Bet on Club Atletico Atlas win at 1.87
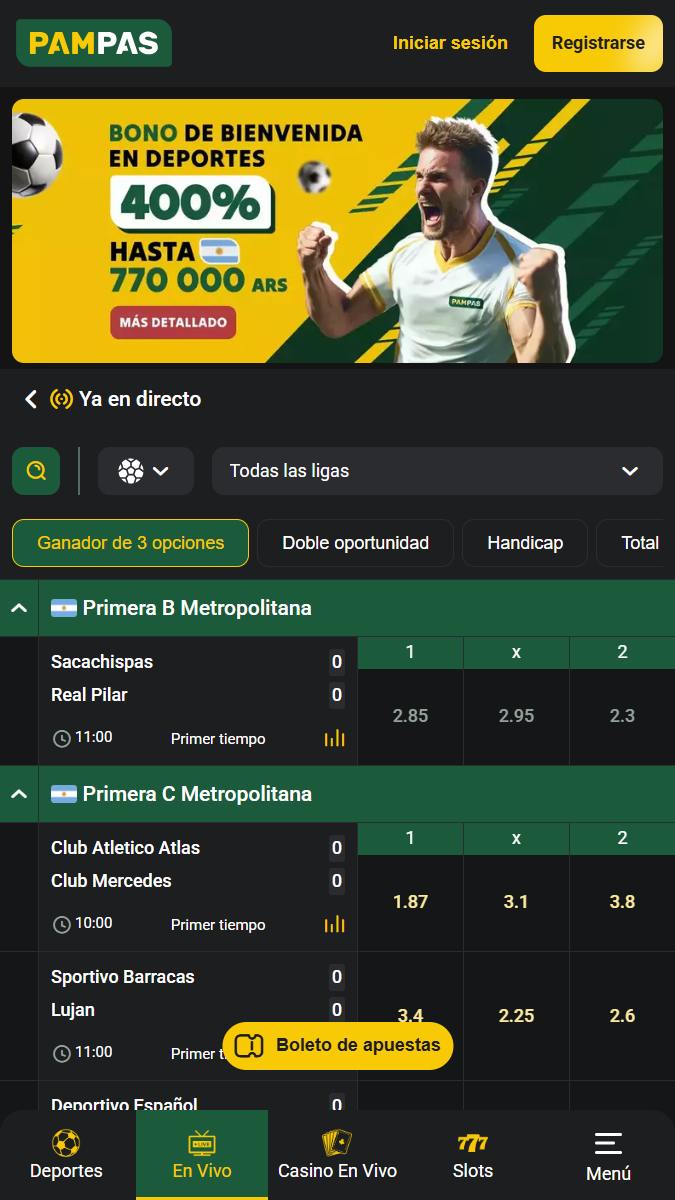Screen dimensions: 675x1200 pos(410,902)
